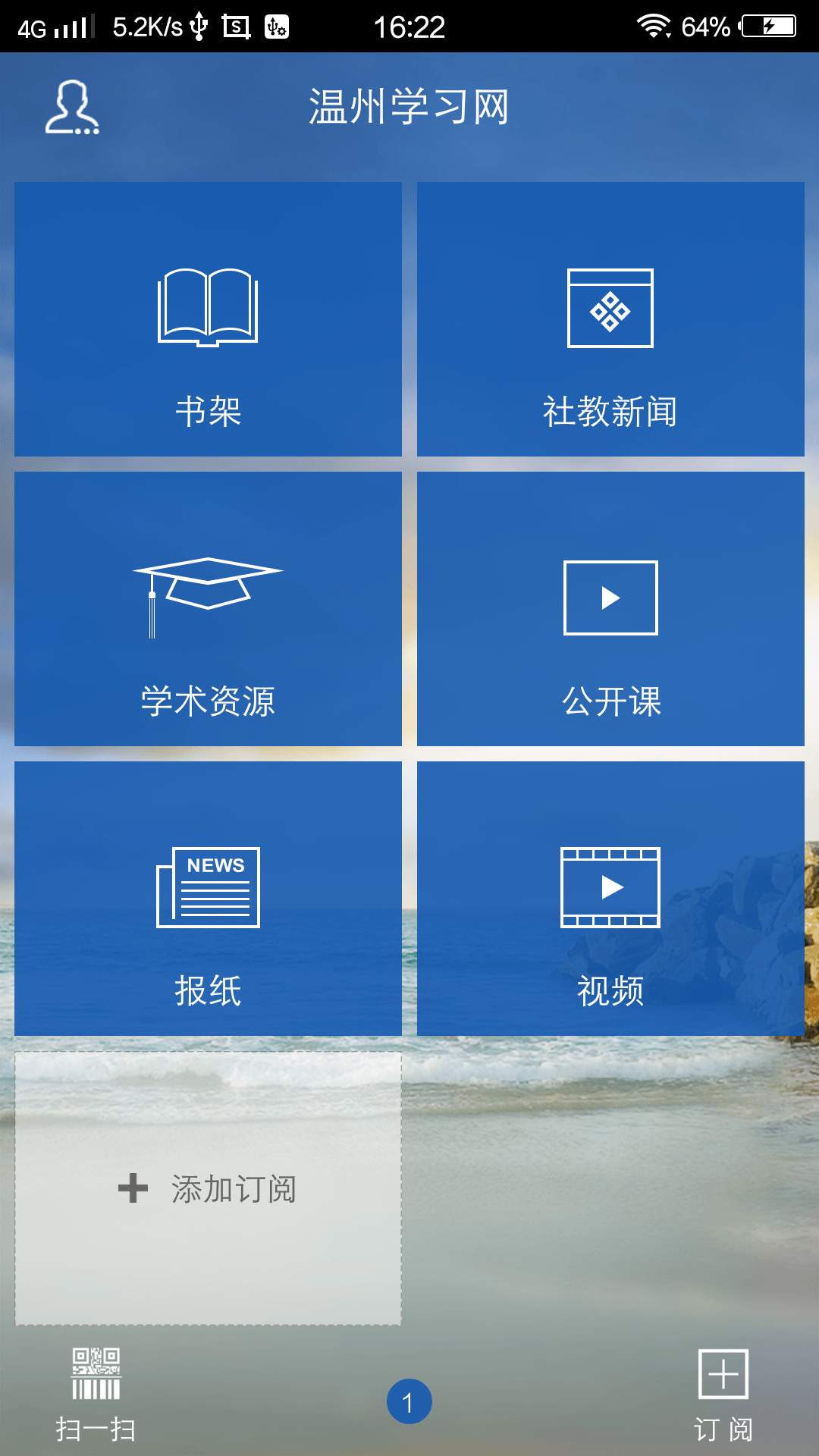Open the 学术资源 academic resources tile

point(208,609)
